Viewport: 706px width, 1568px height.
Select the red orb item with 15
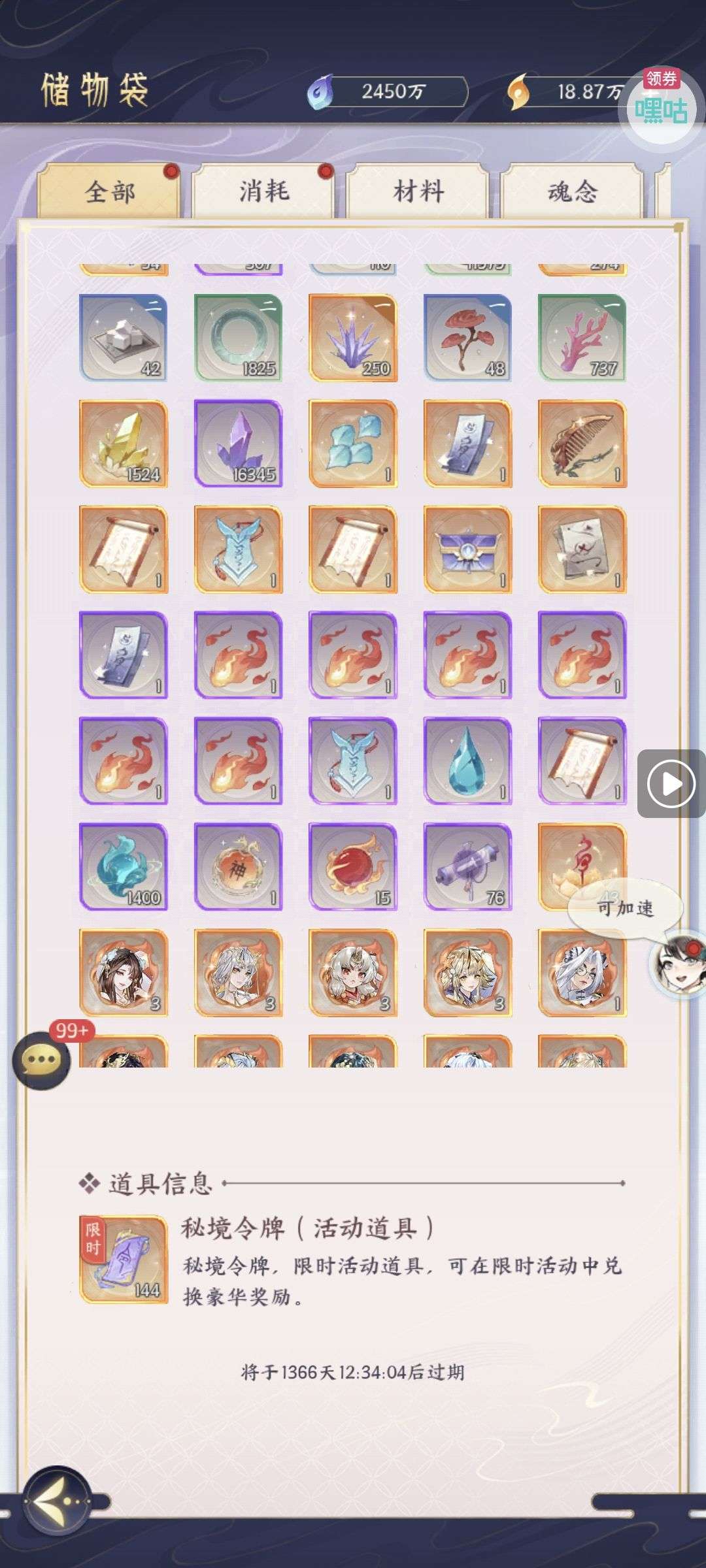(353, 866)
